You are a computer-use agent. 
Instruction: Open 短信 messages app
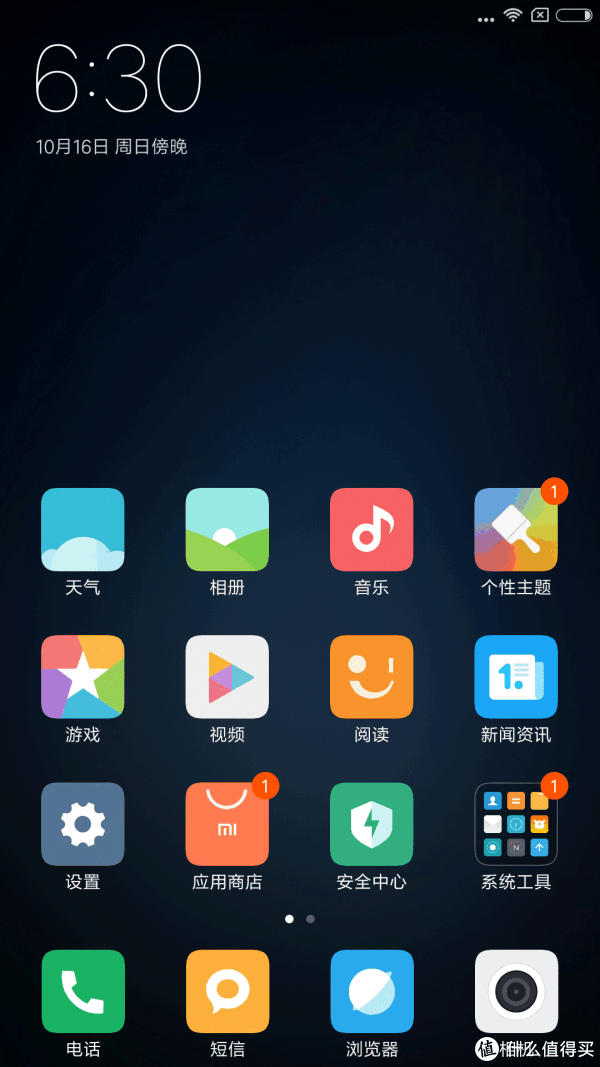(227, 991)
